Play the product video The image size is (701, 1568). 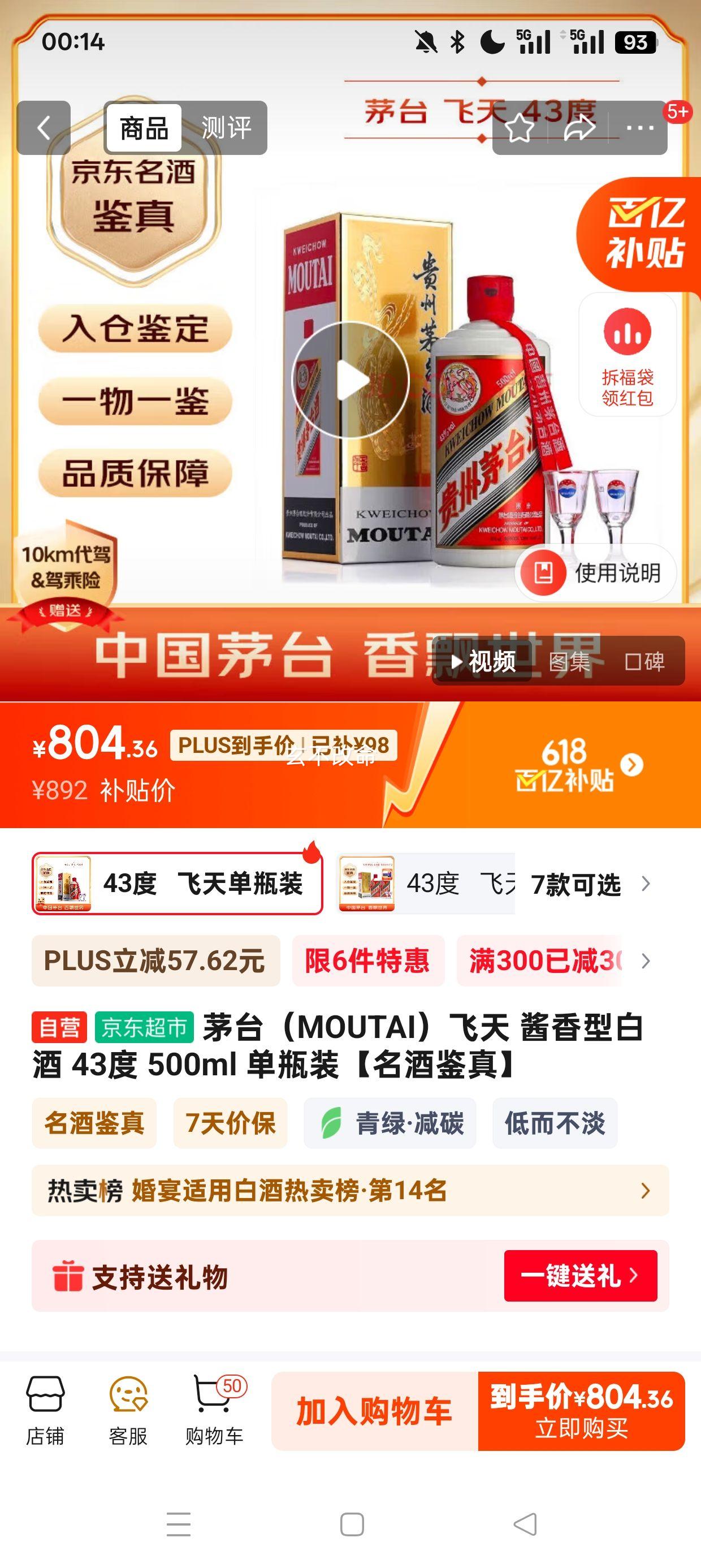350,380
